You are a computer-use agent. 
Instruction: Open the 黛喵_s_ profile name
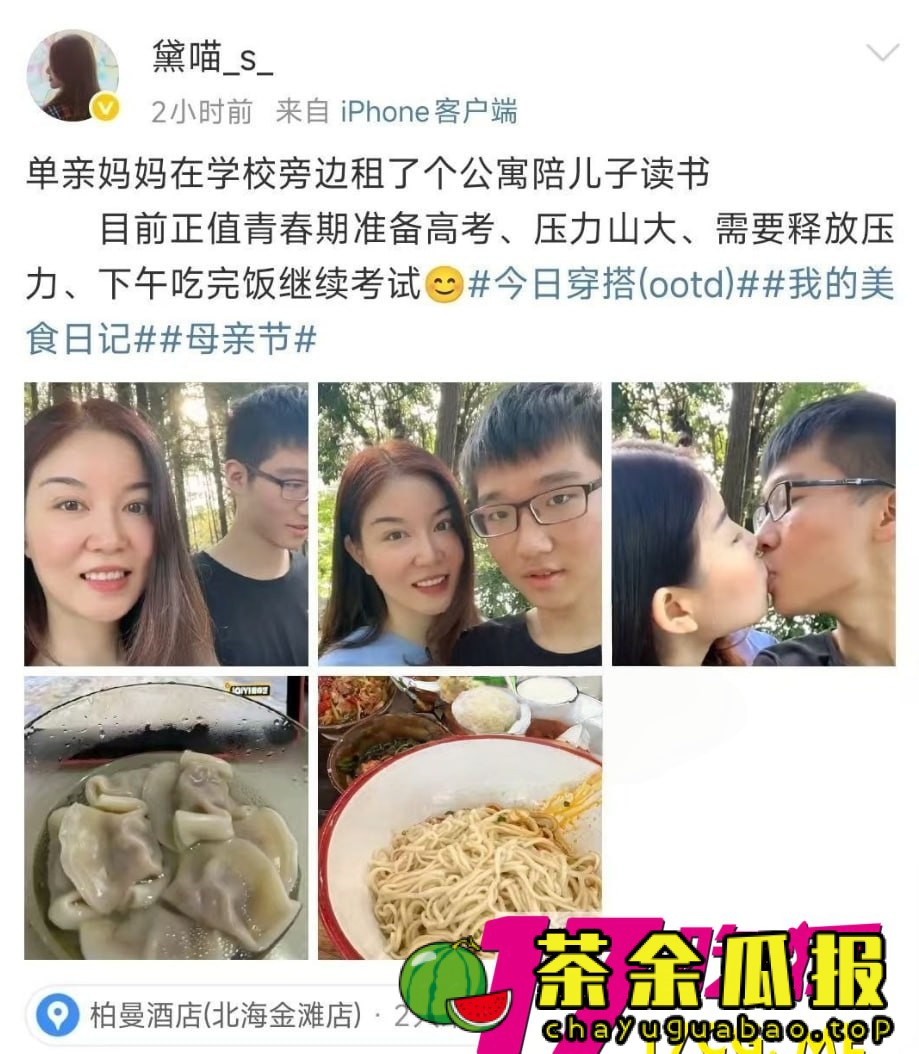(x=213, y=58)
